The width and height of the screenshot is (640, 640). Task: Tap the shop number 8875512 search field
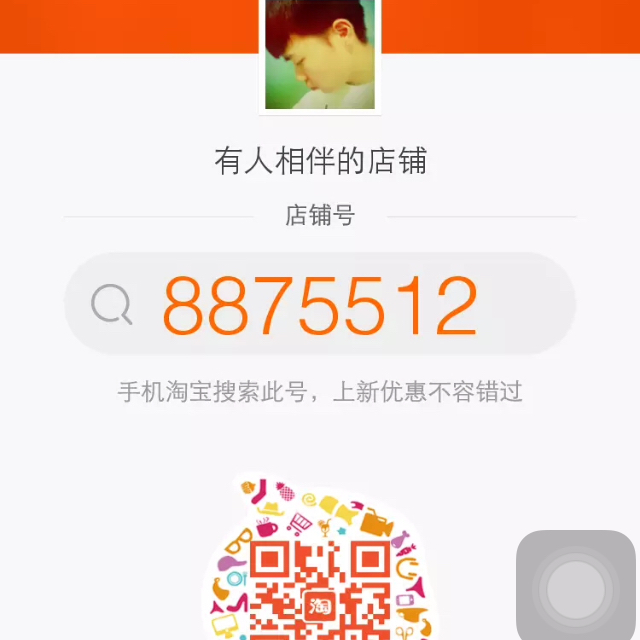[320, 304]
